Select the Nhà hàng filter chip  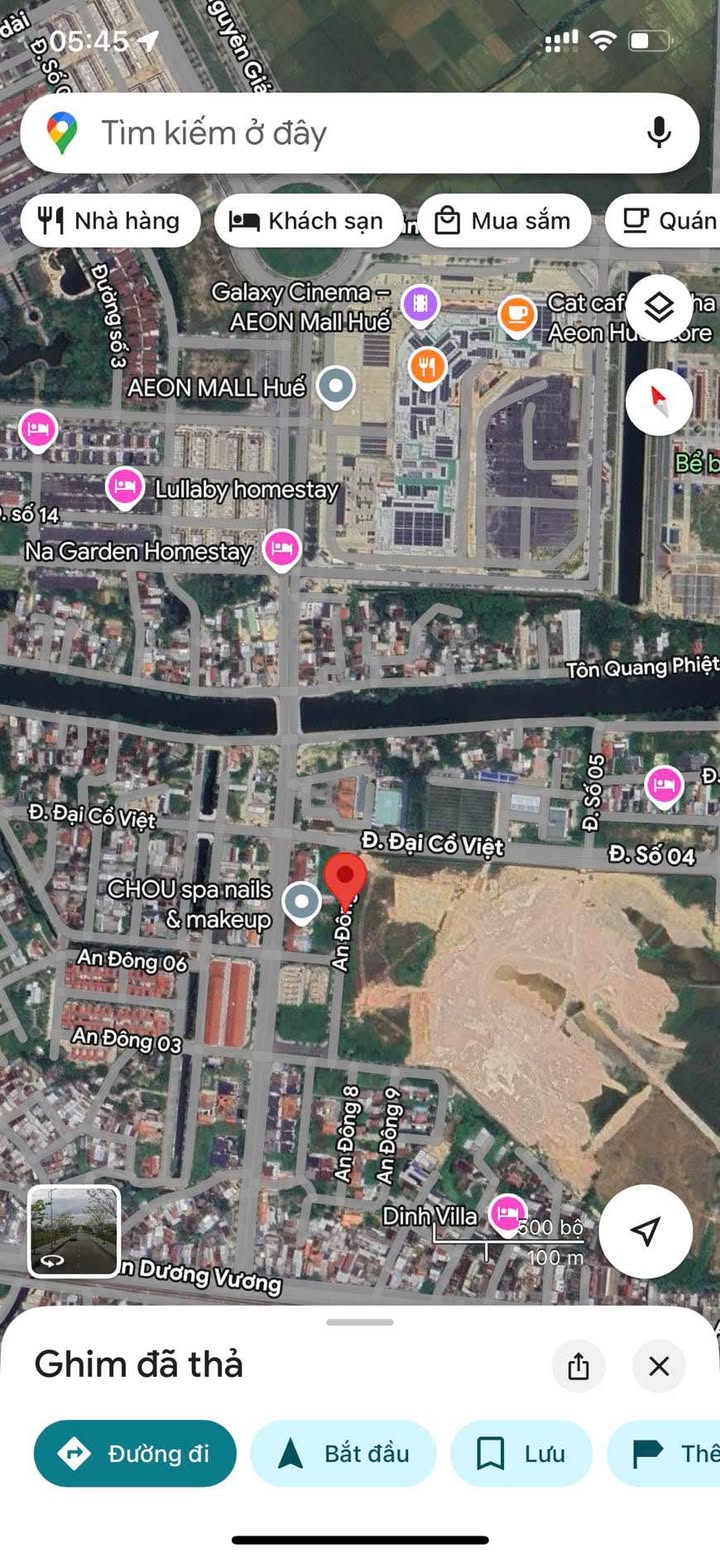(x=109, y=221)
